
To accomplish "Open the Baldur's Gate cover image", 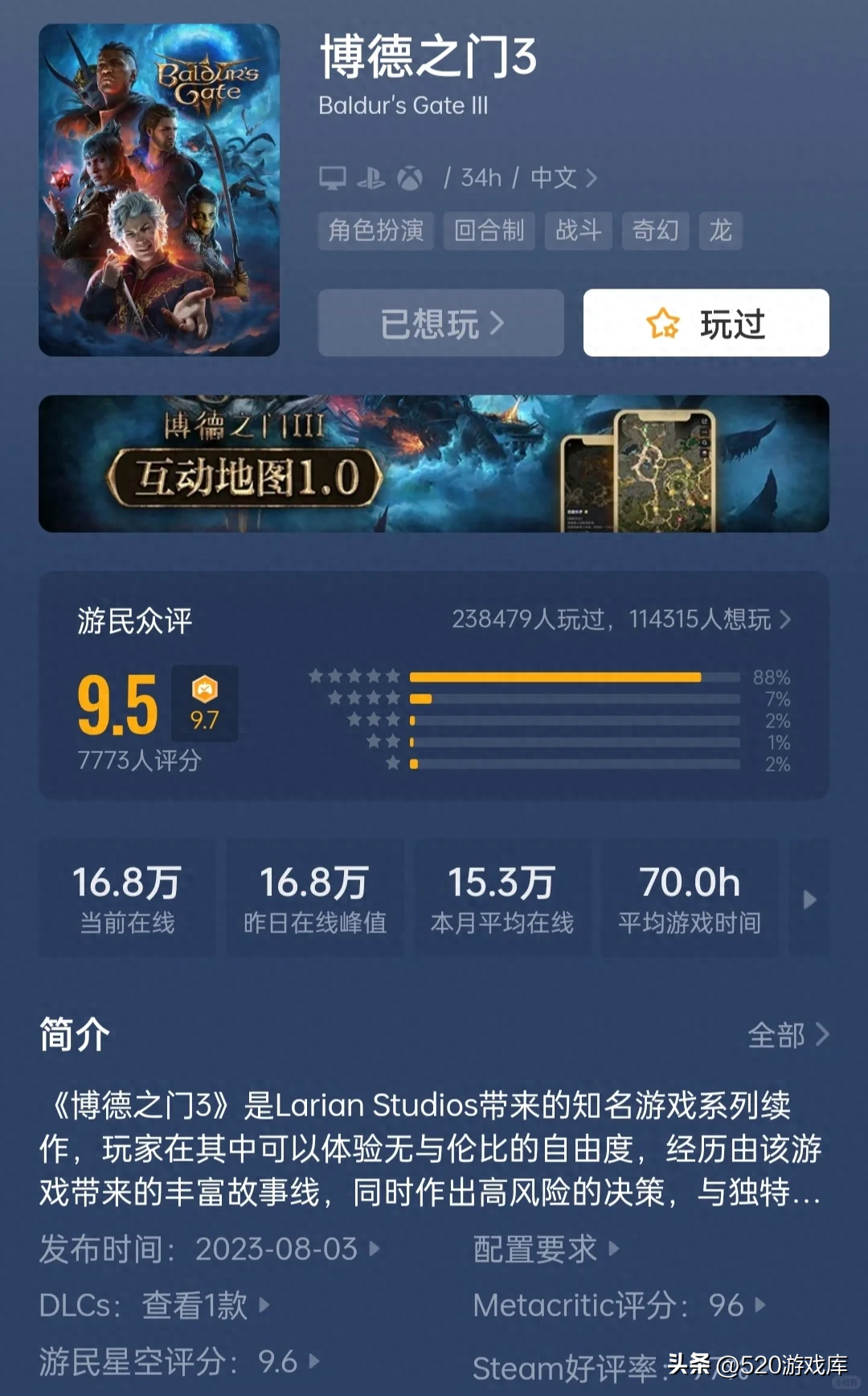I will (159, 190).
